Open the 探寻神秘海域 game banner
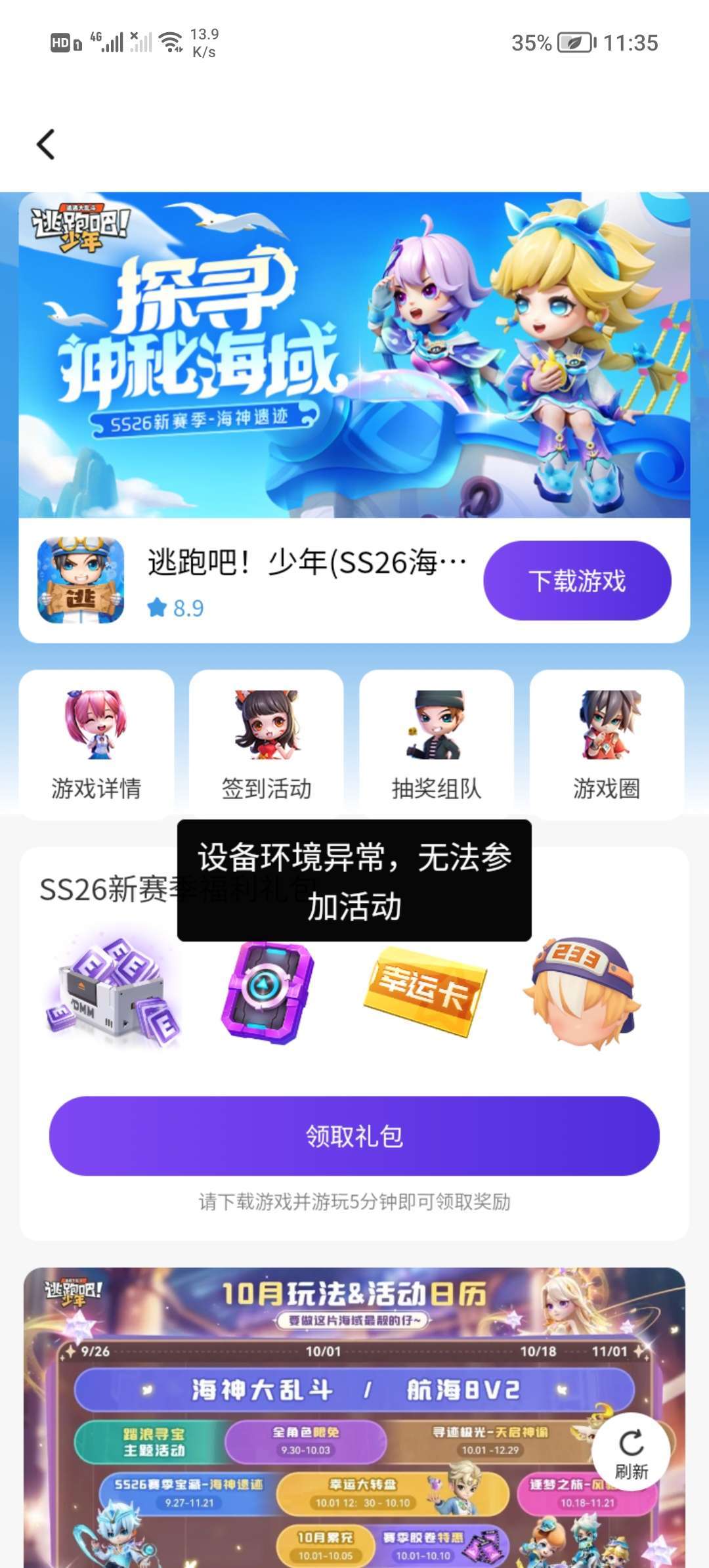This screenshot has height=1568, width=709. click(x=354, y=355)
